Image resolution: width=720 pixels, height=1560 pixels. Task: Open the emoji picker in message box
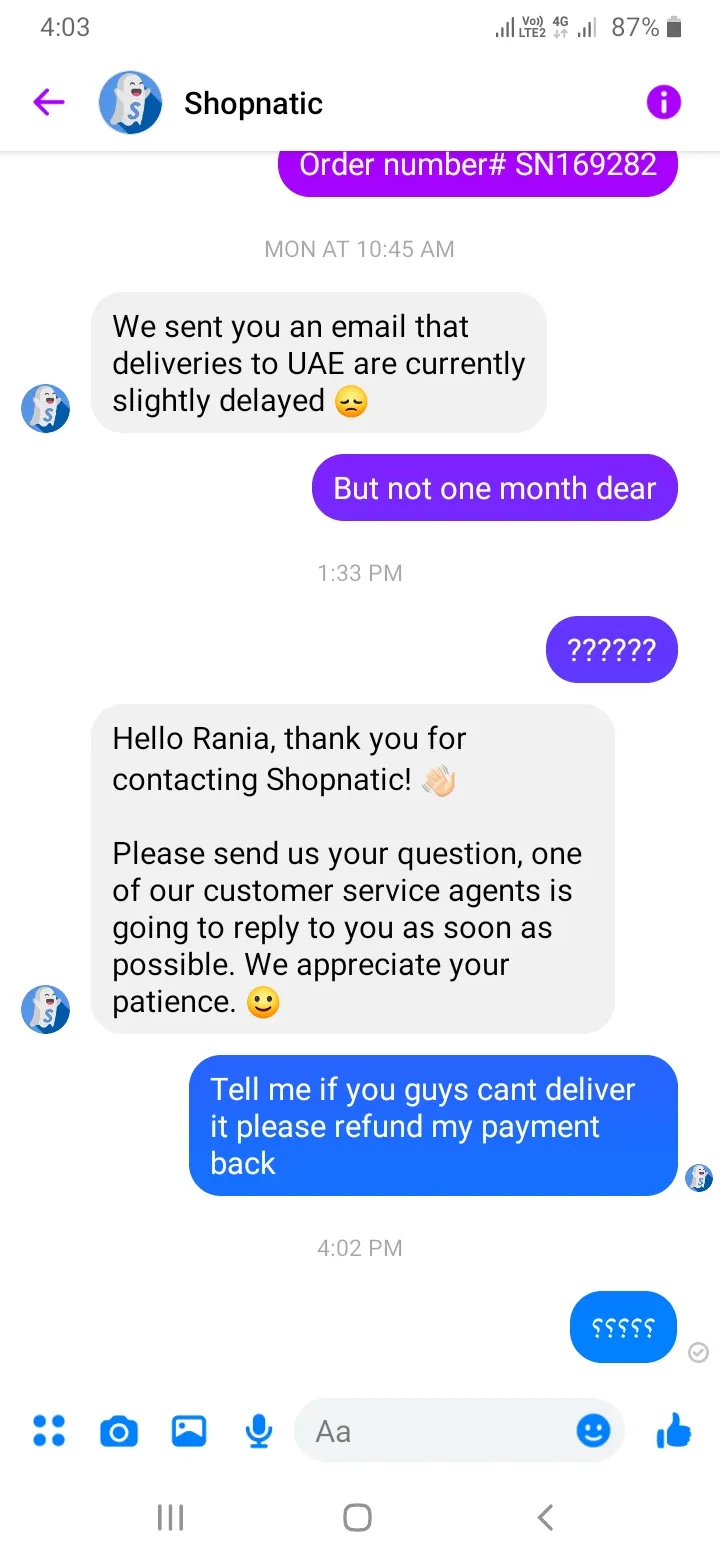point(593,1431)
